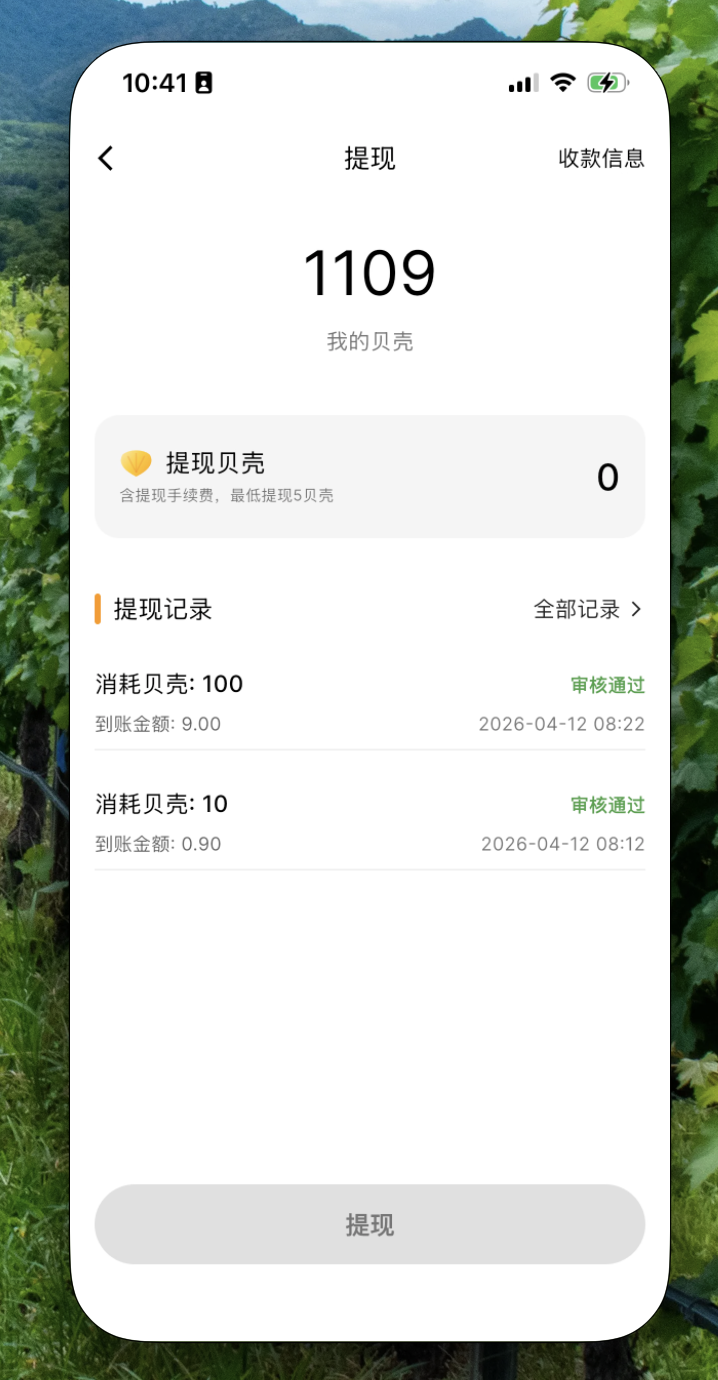The image size is (718, 1380).
Task: Open the record consuming 100 贝壳
Action: coord(369,702)
